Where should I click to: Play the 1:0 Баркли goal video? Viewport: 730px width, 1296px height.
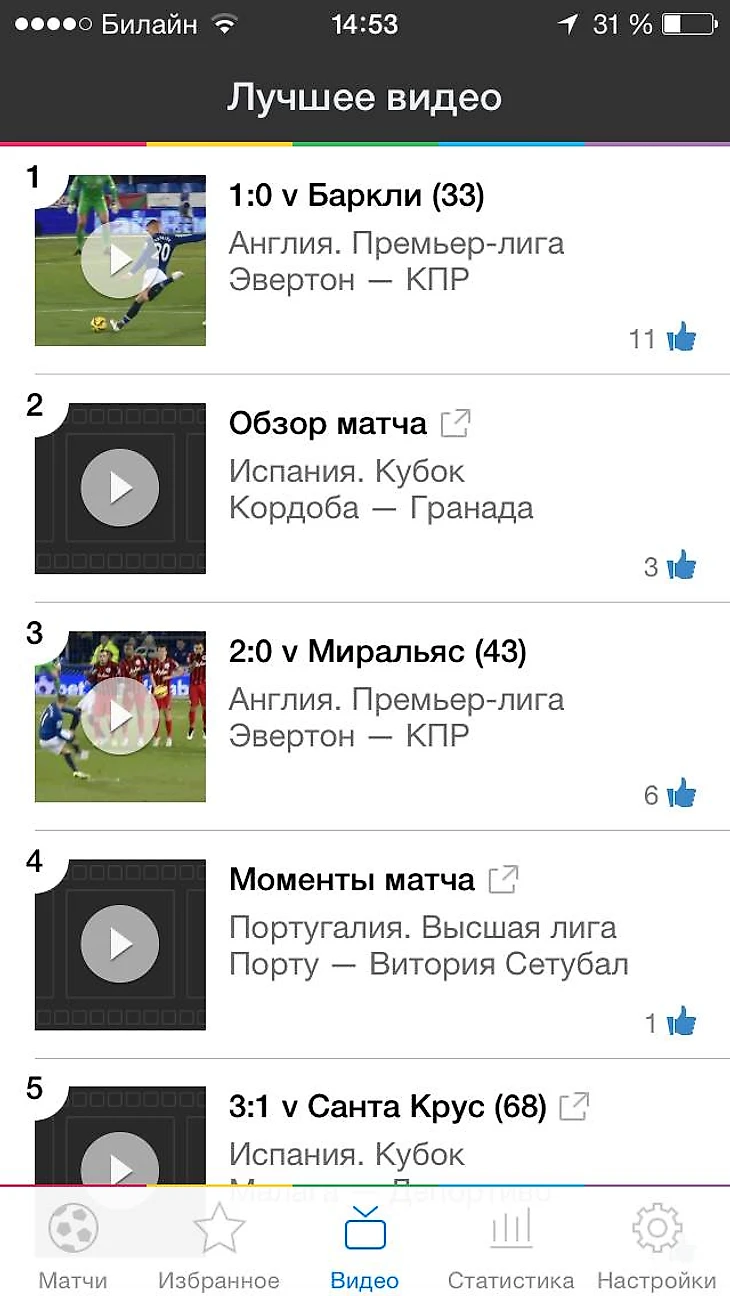120,260
